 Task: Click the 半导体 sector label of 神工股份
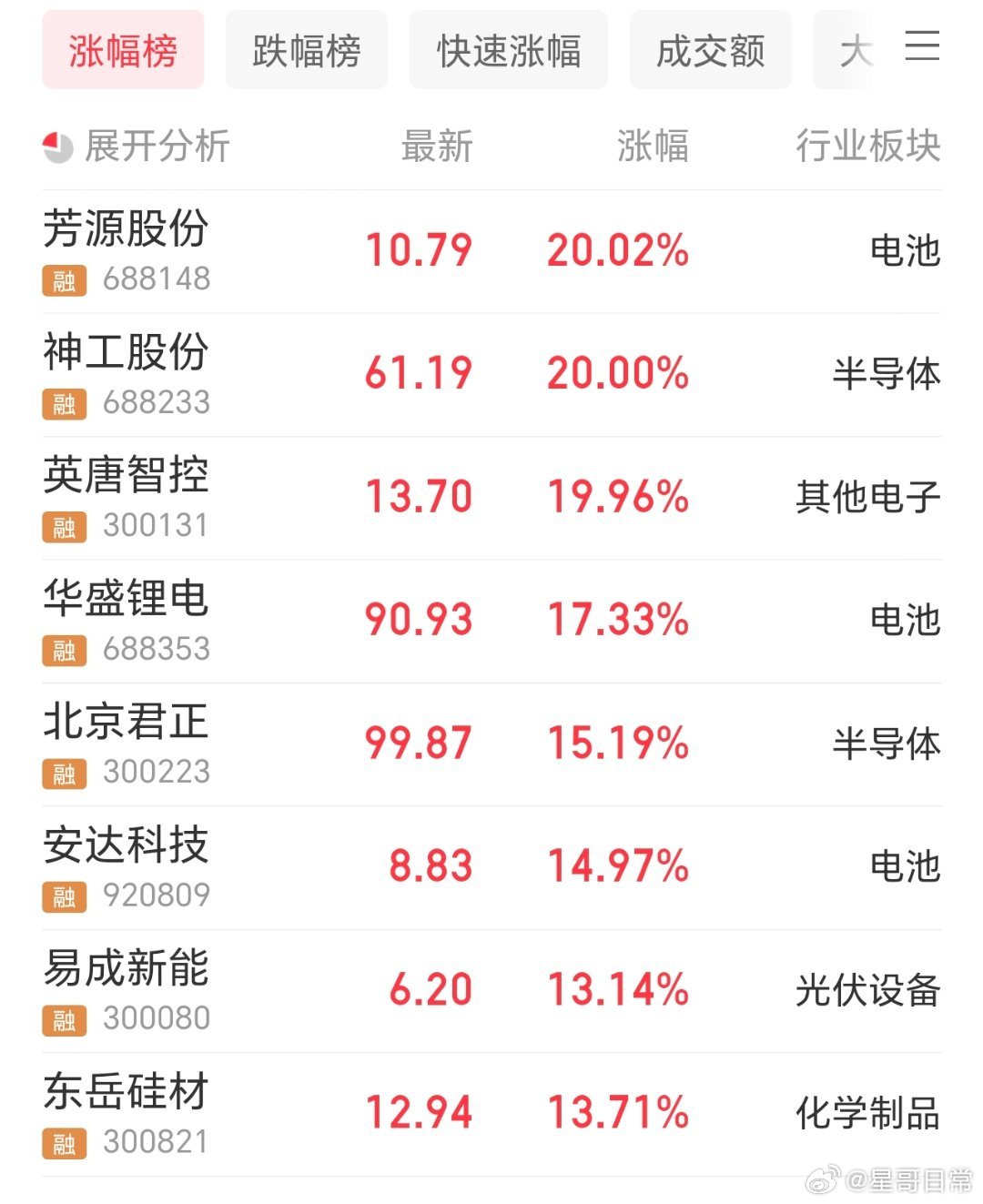coord(887,373)
